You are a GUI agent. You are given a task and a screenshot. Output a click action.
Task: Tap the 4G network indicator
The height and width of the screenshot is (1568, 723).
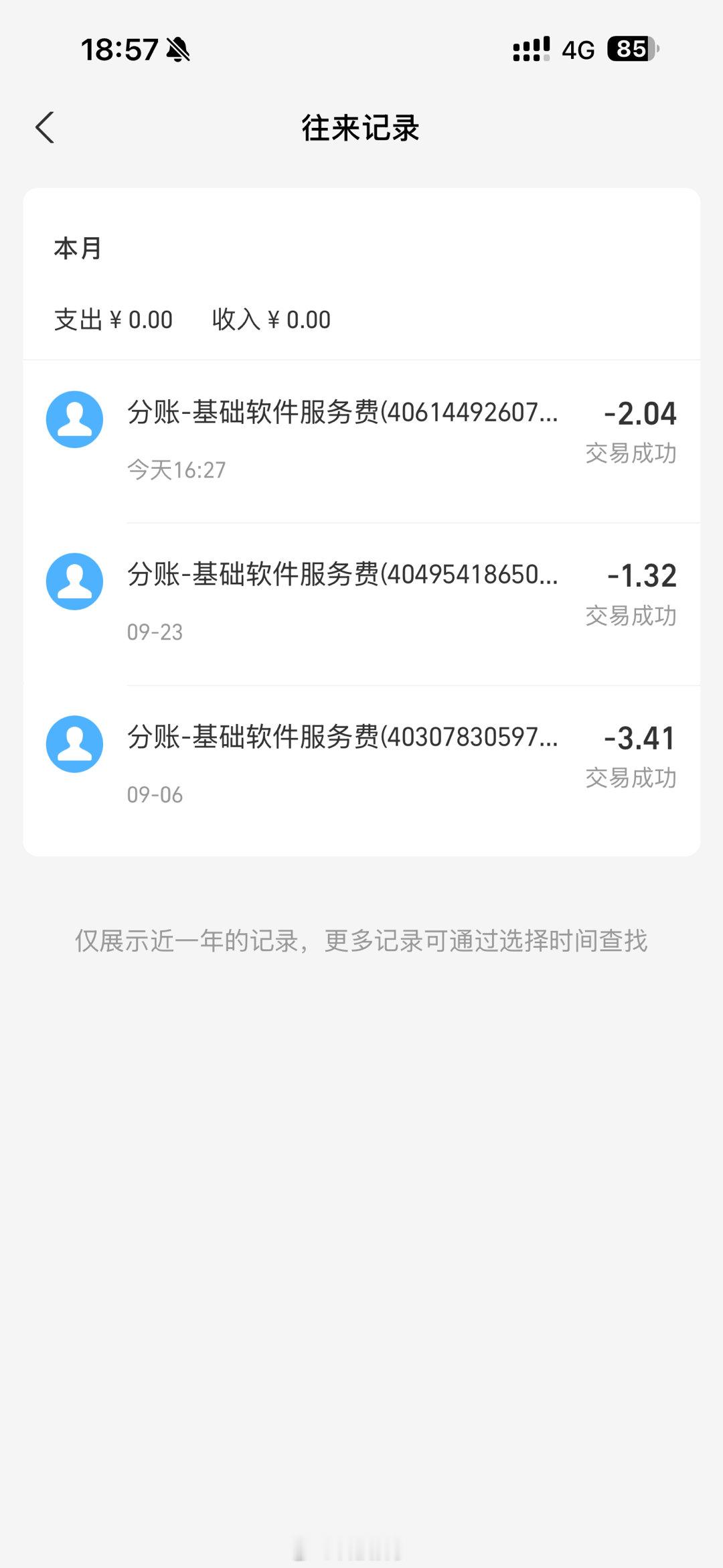pyautogui.click(x=576, y=49)
